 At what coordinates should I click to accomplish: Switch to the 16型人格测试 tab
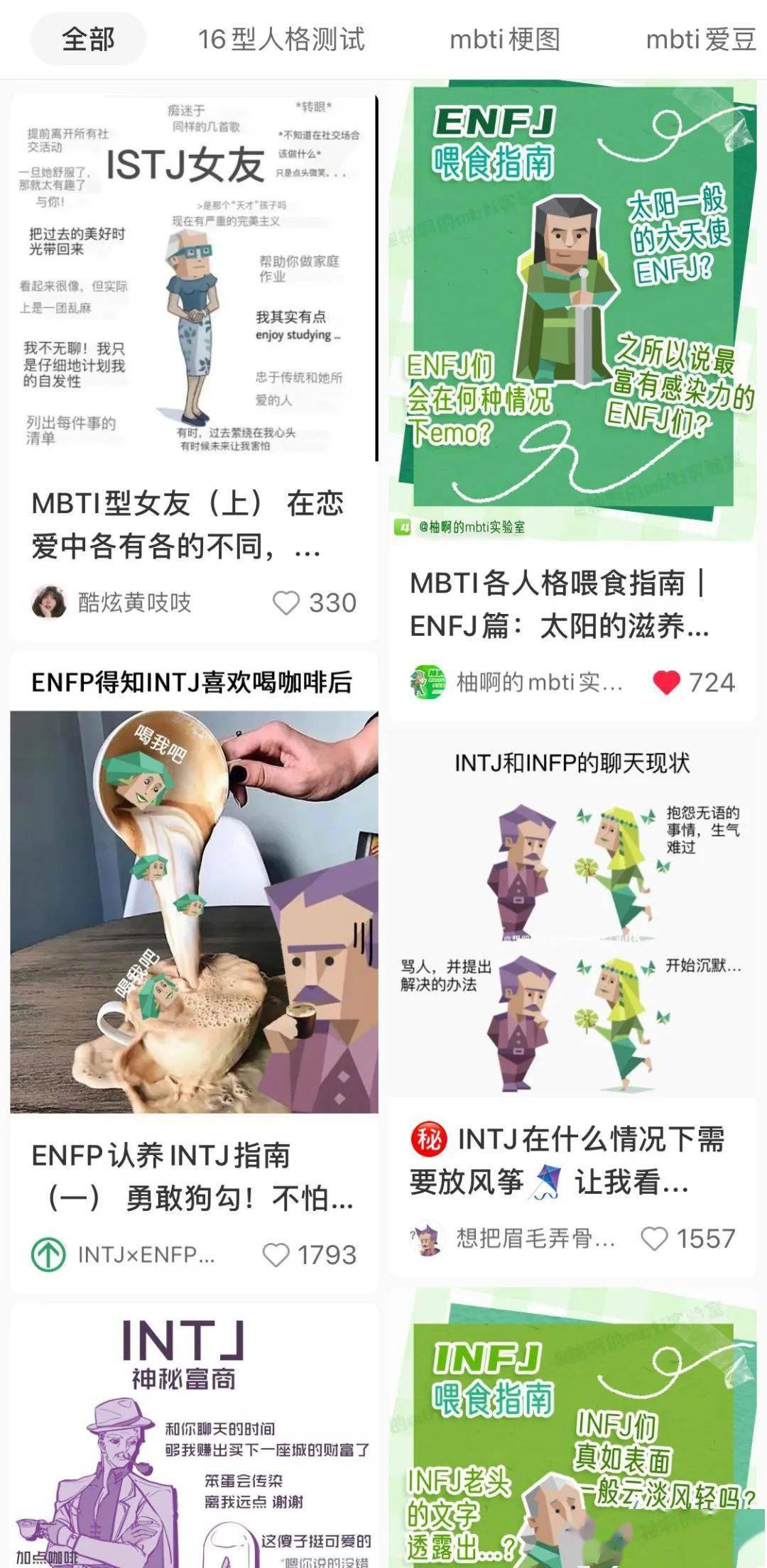tap(281, 40)
